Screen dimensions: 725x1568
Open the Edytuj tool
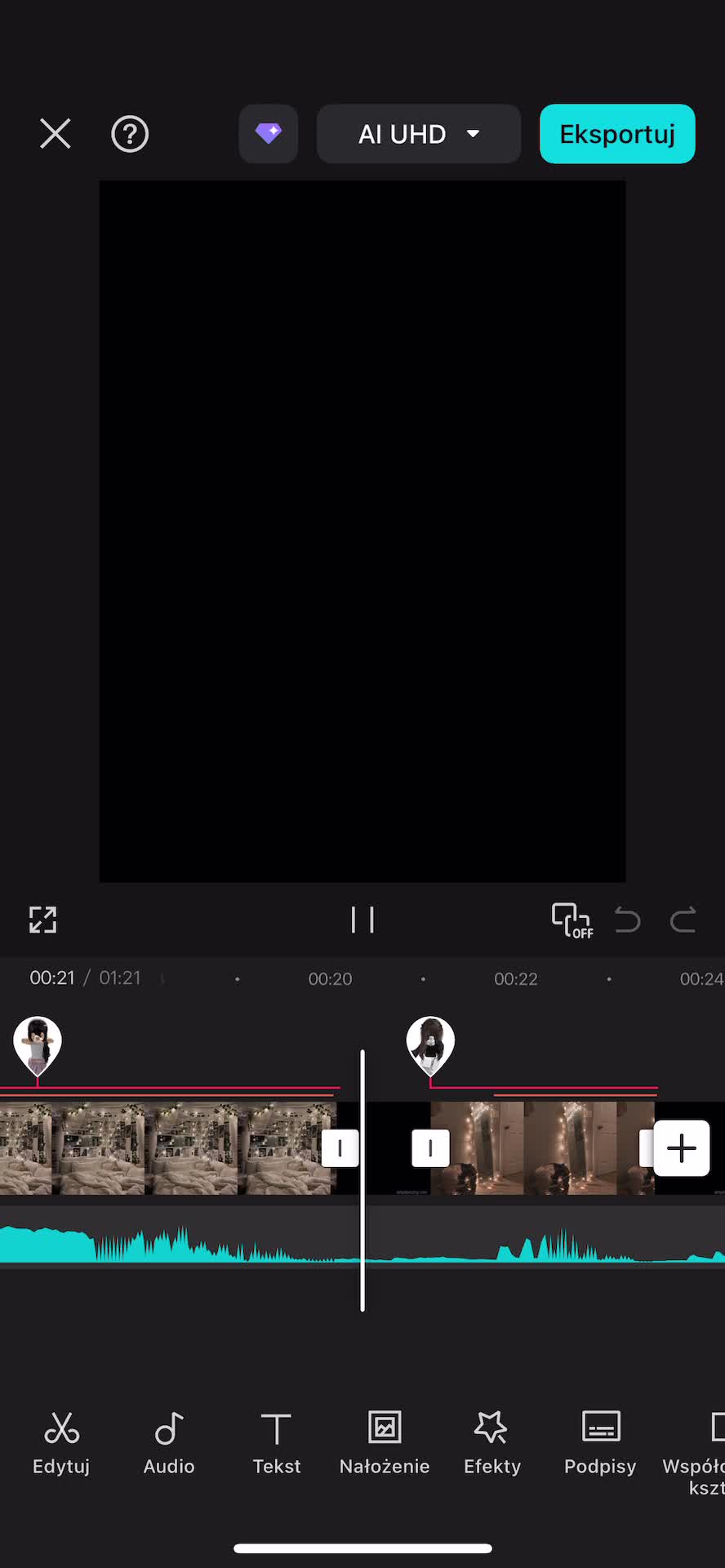pos(61,1442)
